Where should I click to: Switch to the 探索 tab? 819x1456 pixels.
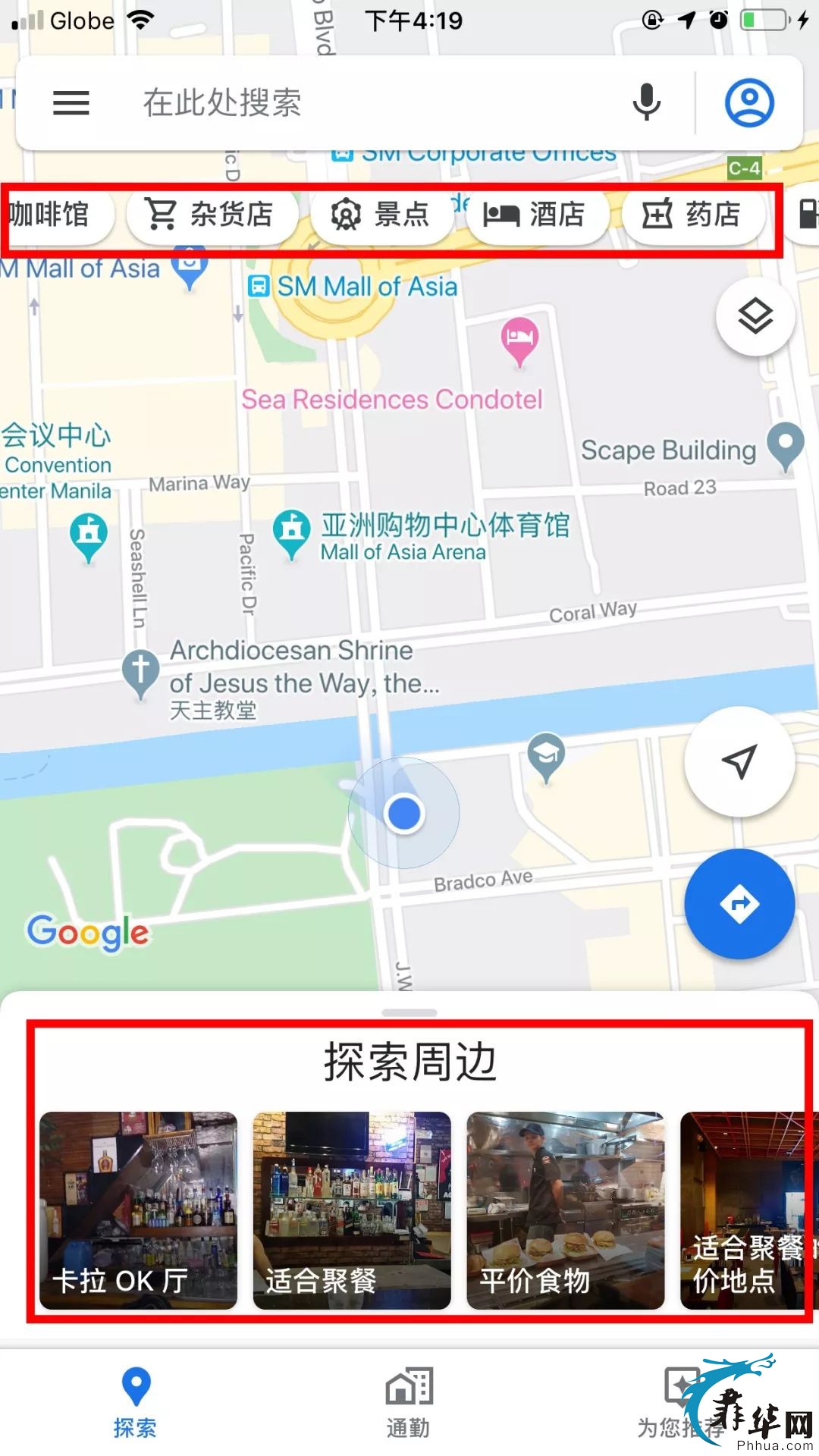click(136, 1403)
